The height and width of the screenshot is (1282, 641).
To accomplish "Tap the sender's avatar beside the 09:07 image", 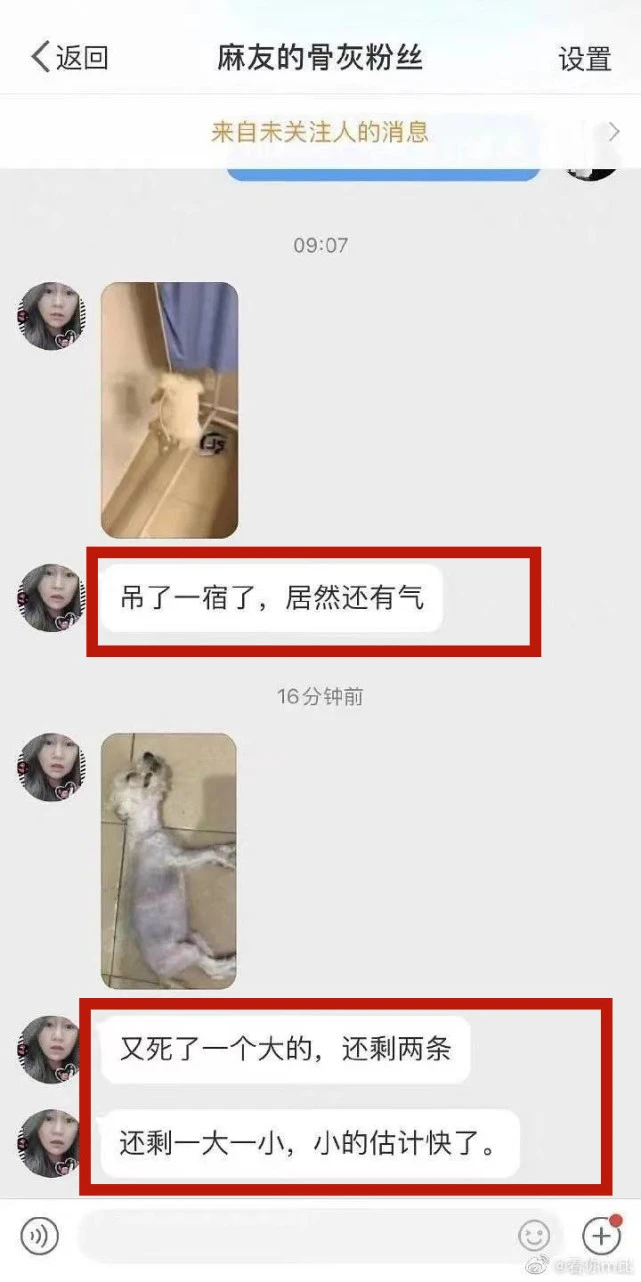I will (x=50, y=316).
